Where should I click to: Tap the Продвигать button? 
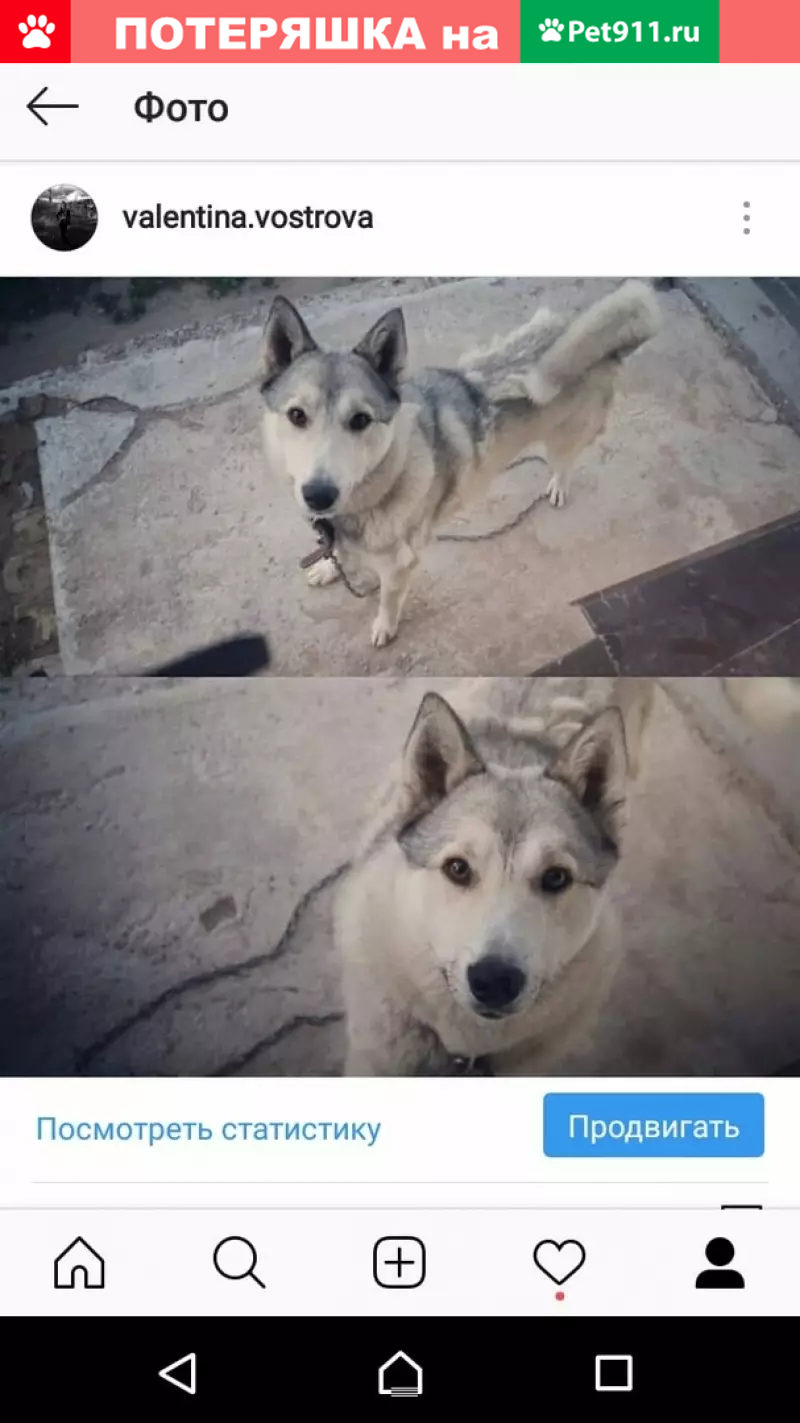click(x=654, y=1126)
